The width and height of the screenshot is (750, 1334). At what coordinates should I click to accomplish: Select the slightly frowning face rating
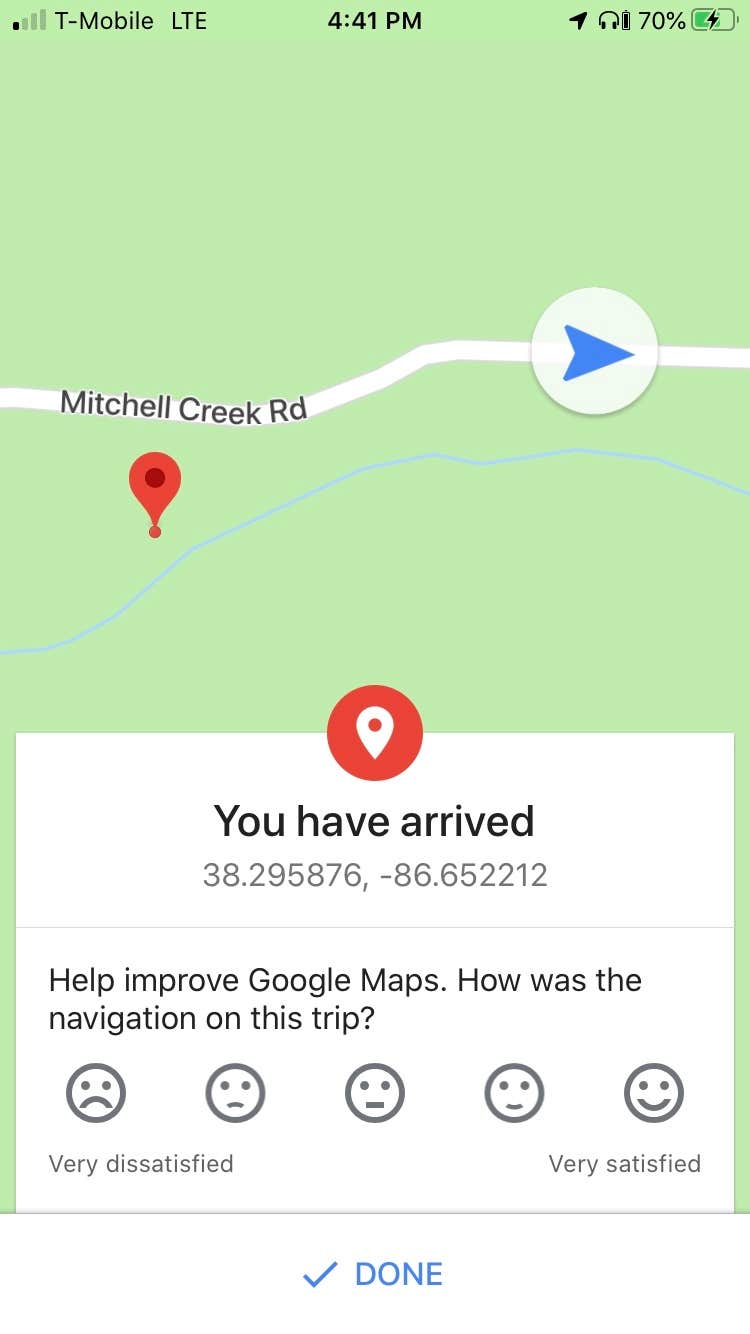pos(235,1093)
